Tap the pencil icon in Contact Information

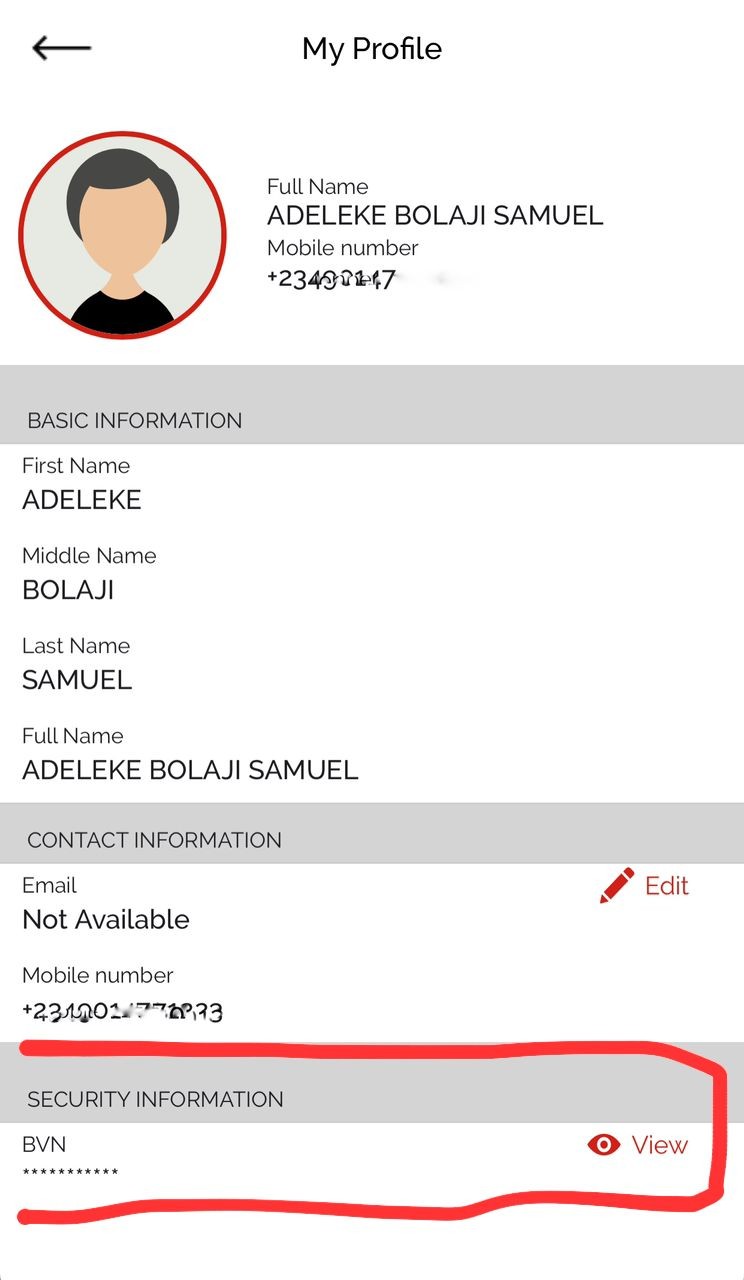(616, 884)
